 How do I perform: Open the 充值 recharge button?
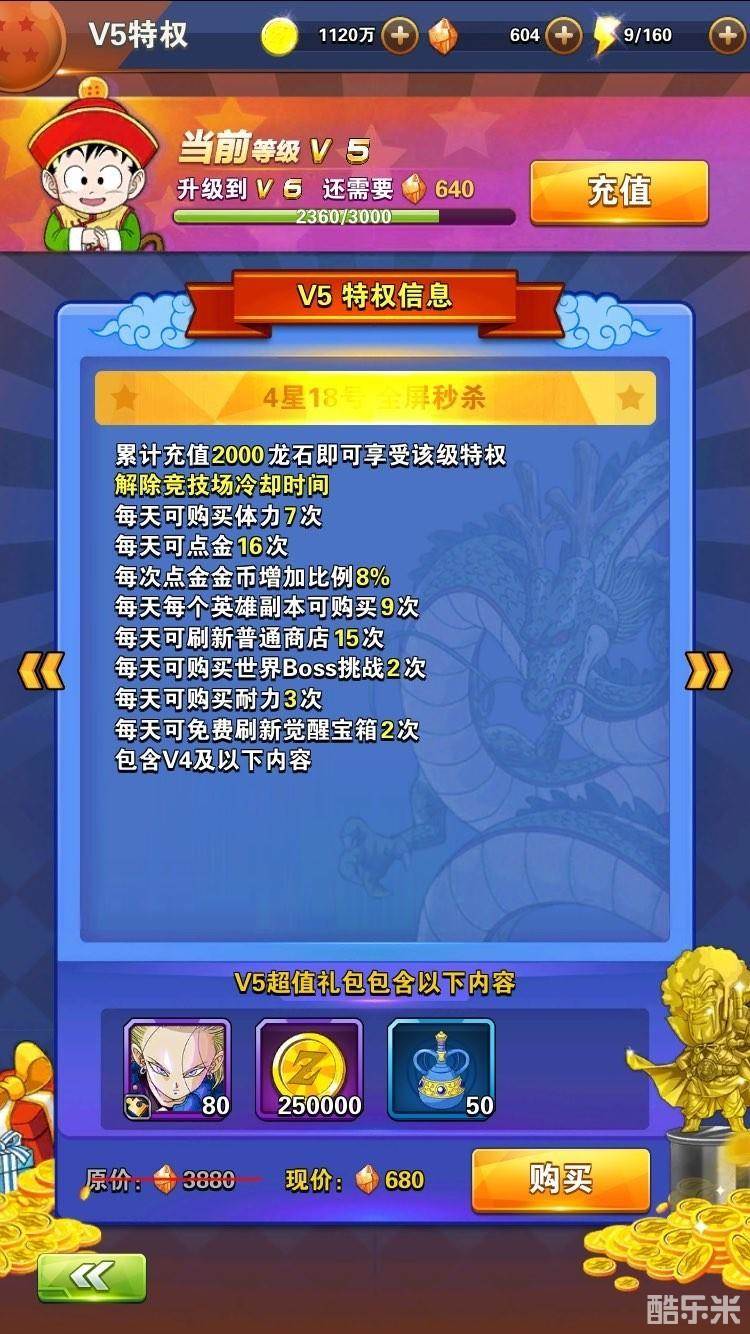pyautogui.click(x=619, y=191)
